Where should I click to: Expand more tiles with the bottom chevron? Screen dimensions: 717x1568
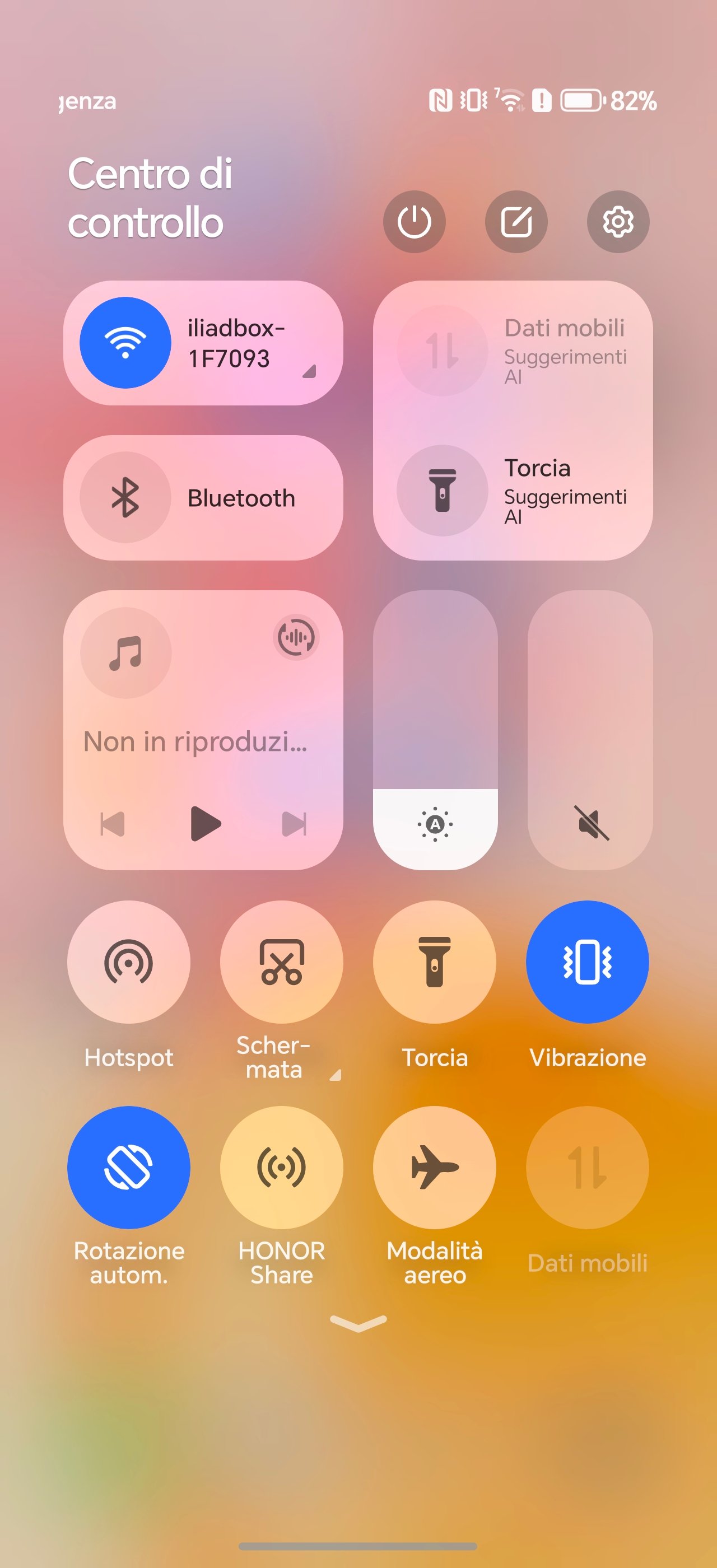358,1323
